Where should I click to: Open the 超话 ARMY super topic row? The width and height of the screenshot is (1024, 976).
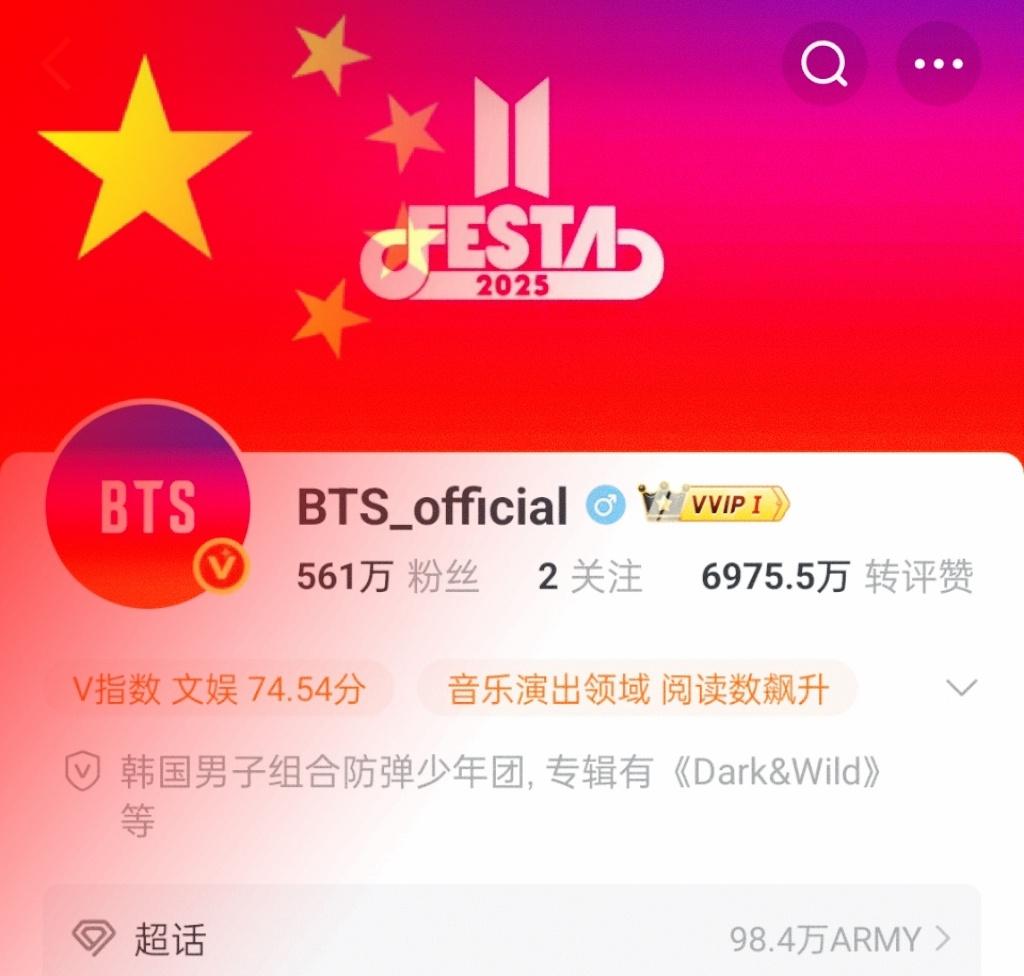click(512, 938)
